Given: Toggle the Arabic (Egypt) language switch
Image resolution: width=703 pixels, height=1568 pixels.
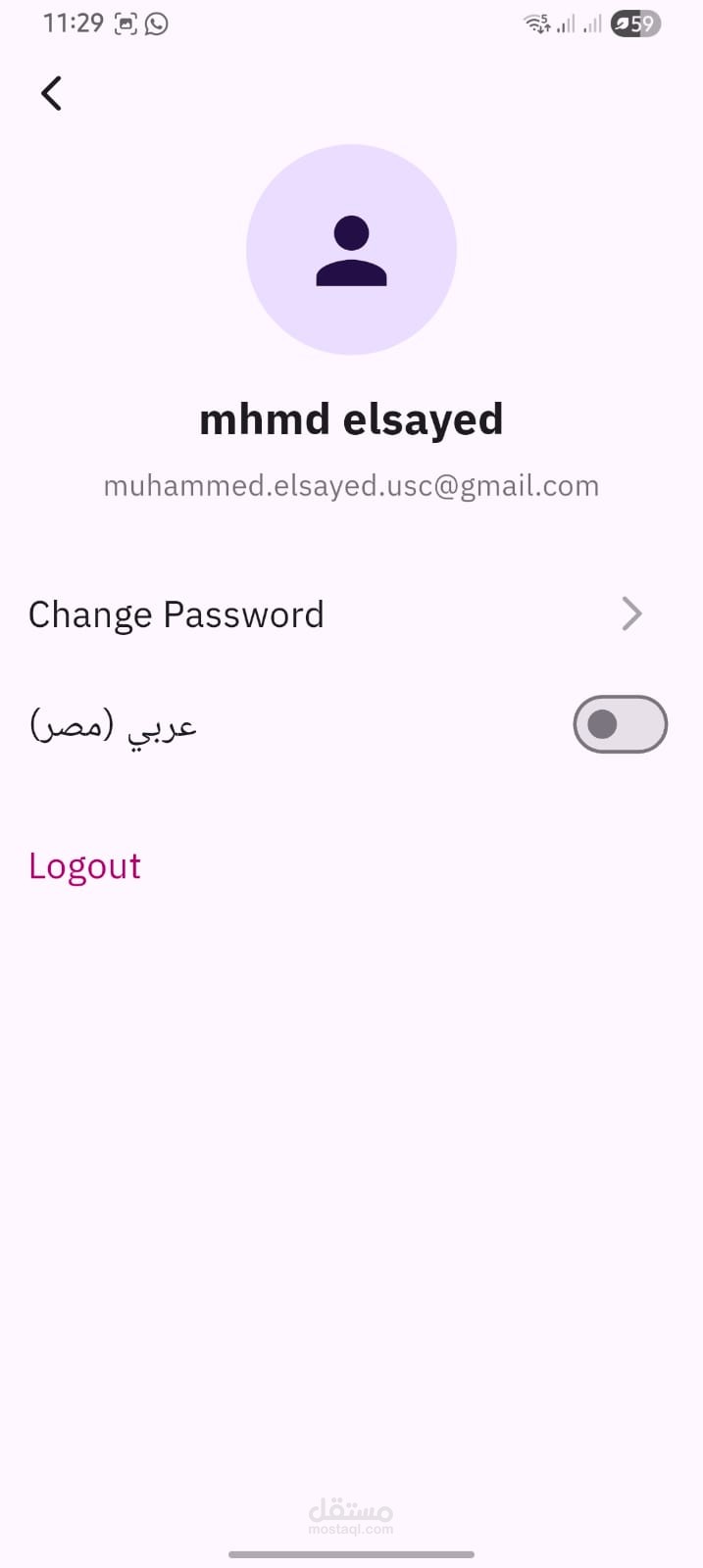Looking at the screenshot, I should 620,724.
